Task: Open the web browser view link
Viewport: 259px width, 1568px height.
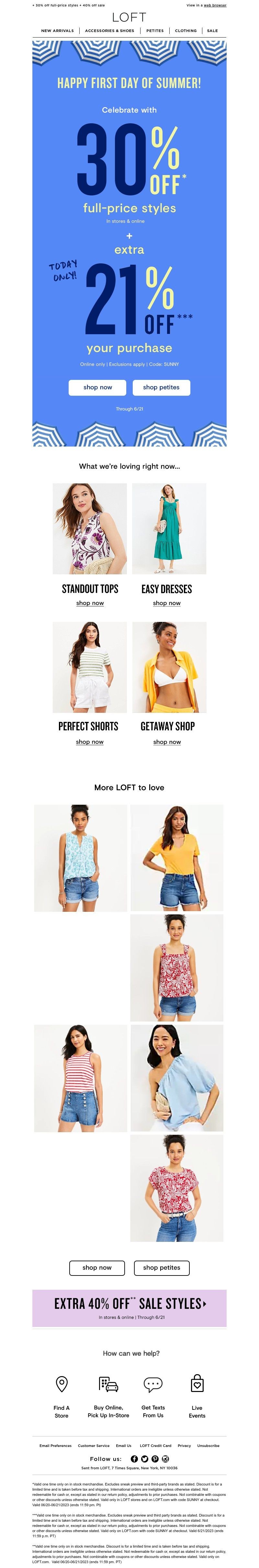Action: [215, 5]
